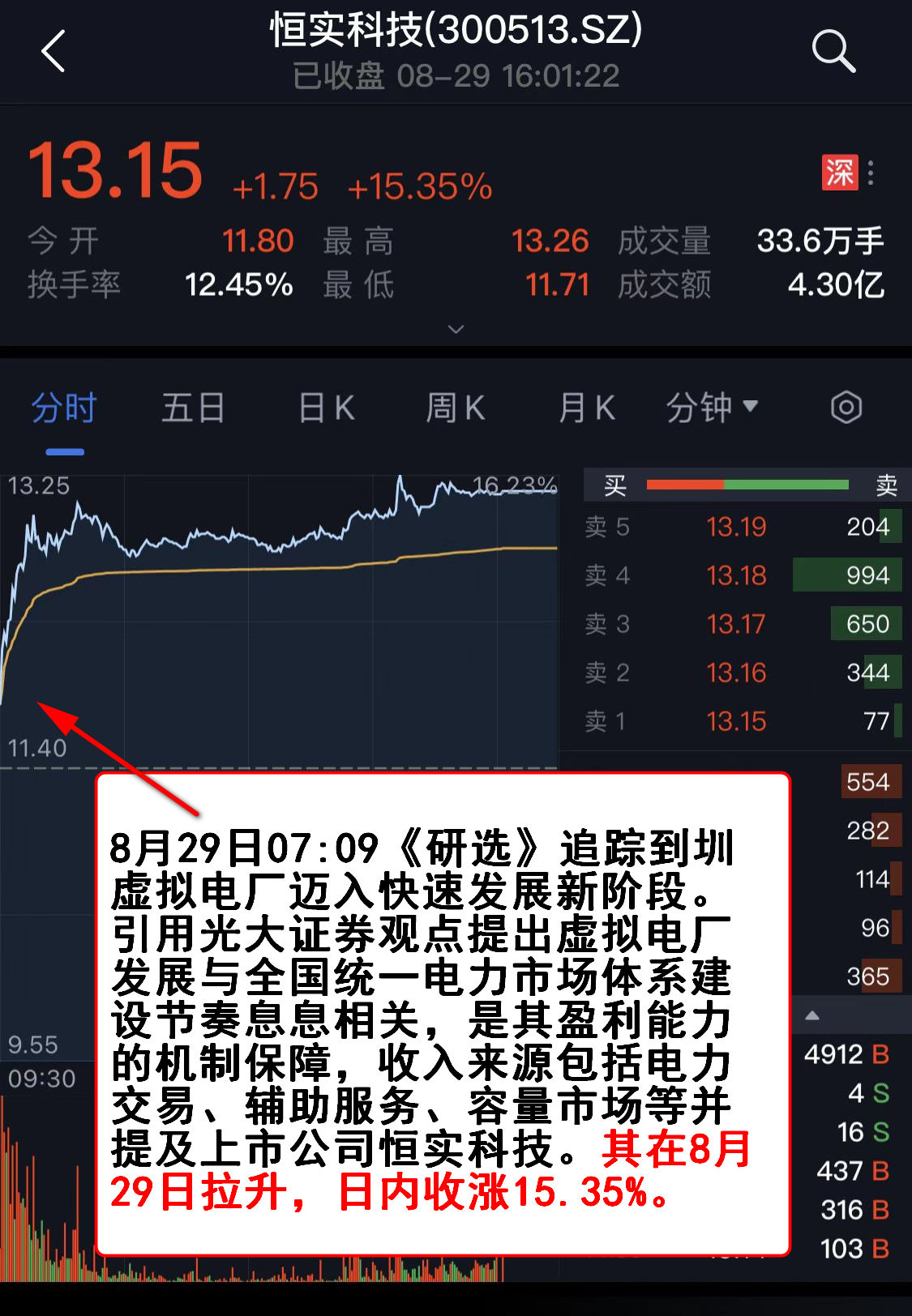Collapse the trade list with the up arrow
Image resolution: width=912 pixels, height=1316 pixels.
click(x=812, y=1015)
